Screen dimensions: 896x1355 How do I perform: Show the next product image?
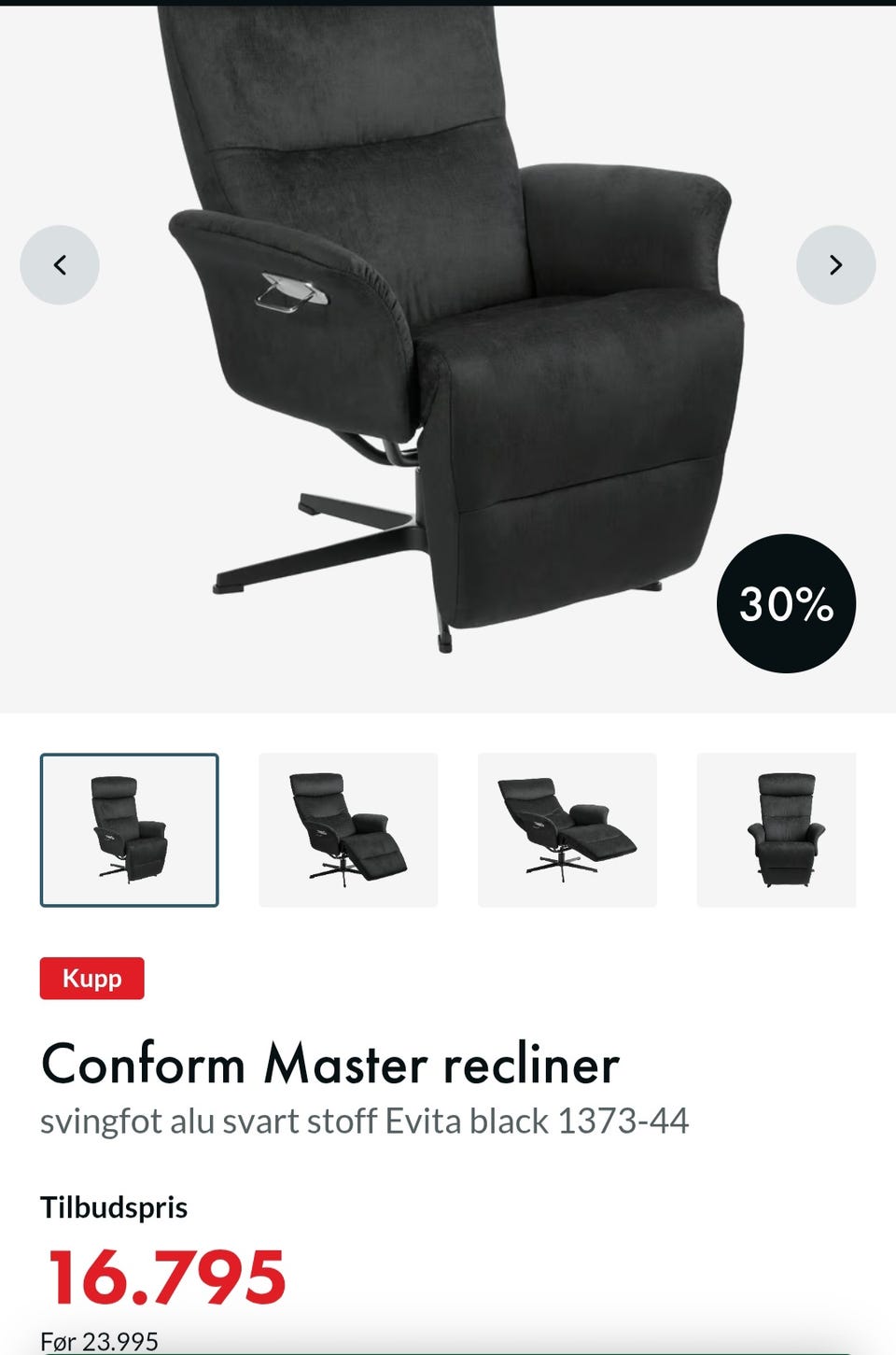(835, 265)
